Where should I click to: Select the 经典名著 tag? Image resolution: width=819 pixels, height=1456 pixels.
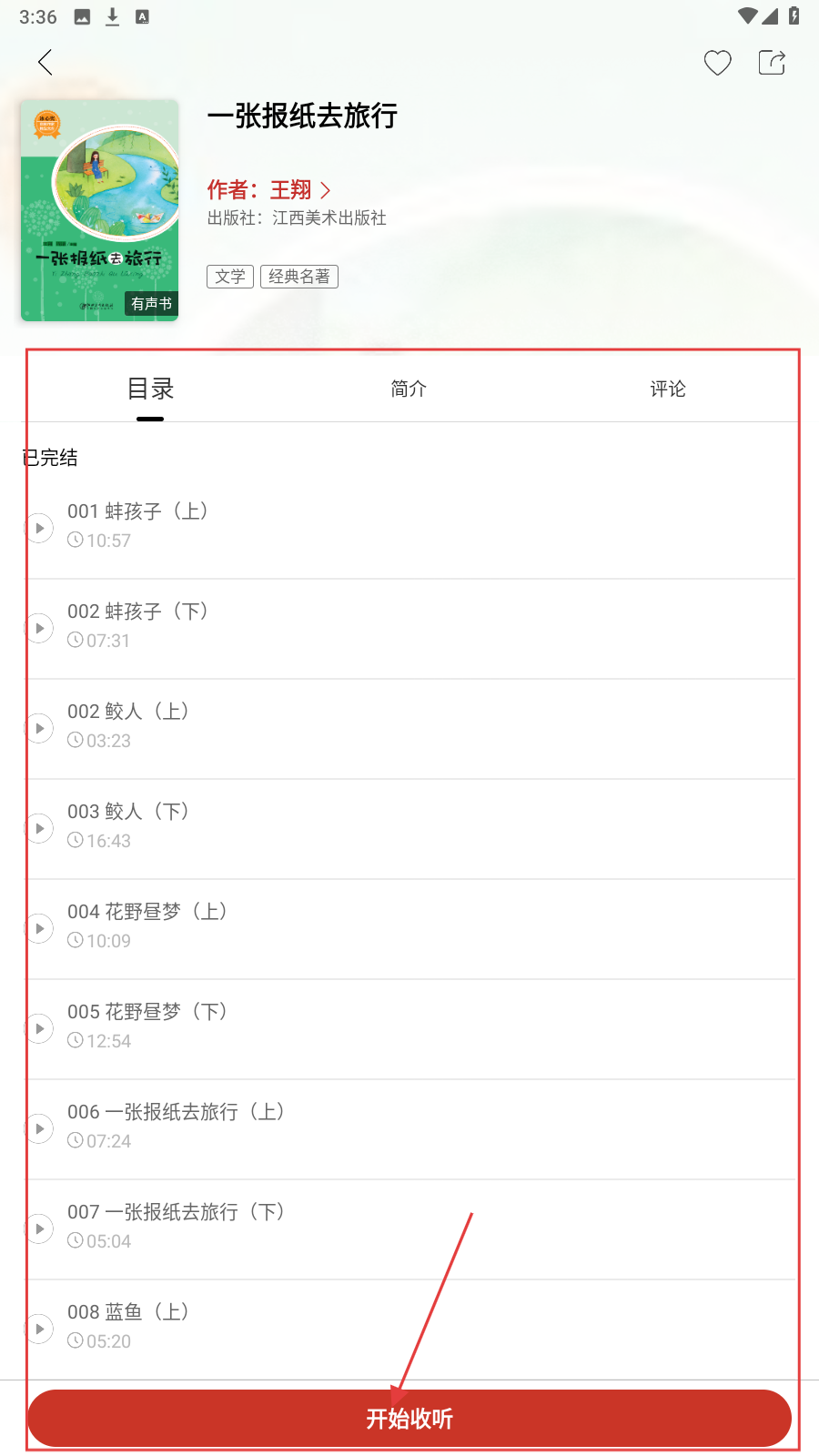click(299, 277)
